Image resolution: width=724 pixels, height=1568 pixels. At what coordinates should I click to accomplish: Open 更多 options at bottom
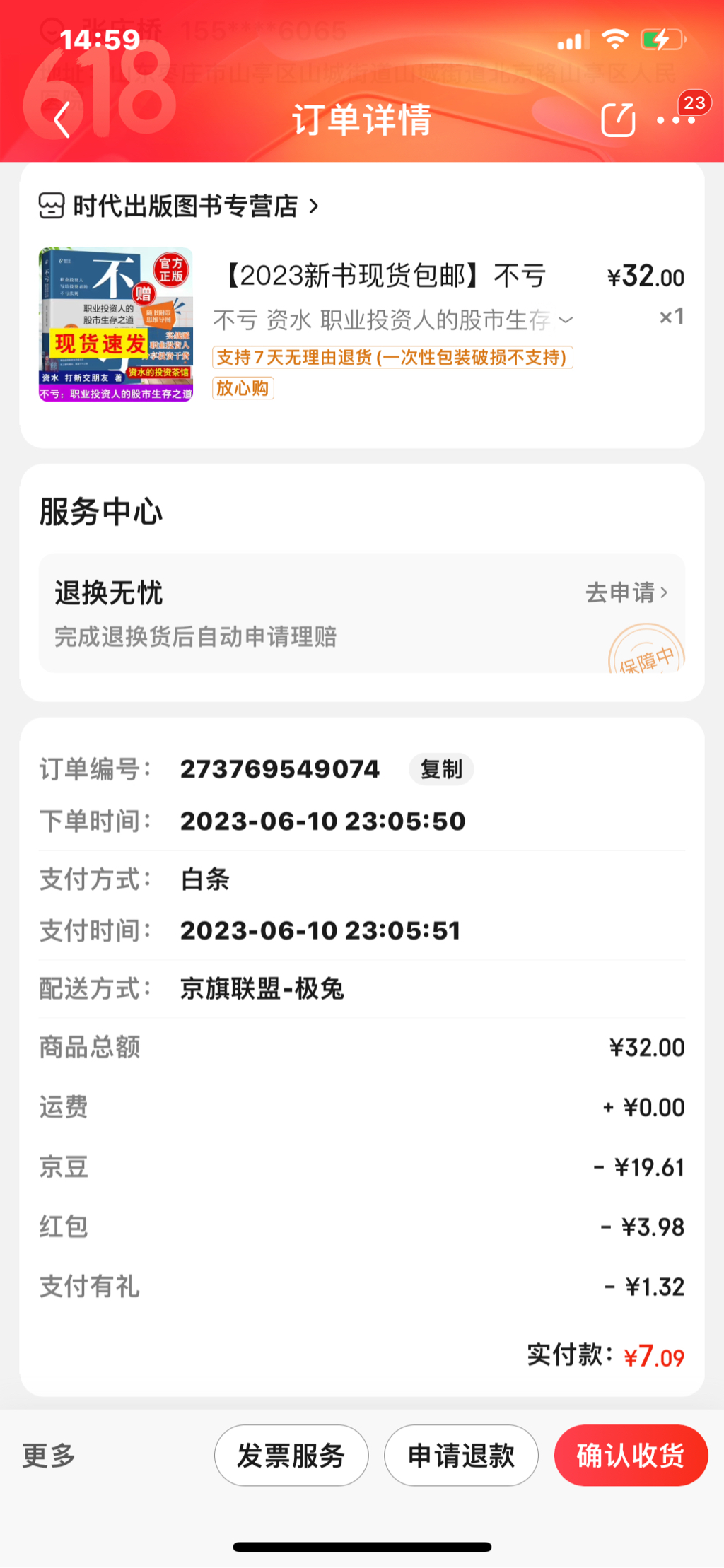tap(48, 1456)
